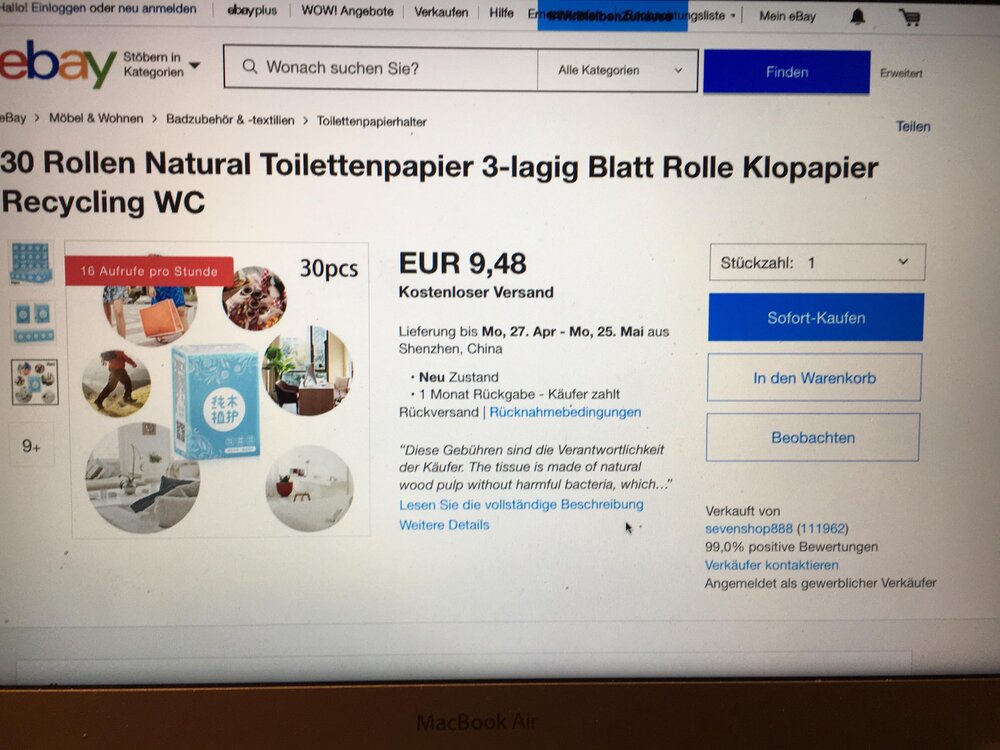Open the Stückzahl quantity dropdown

(817, 263)
